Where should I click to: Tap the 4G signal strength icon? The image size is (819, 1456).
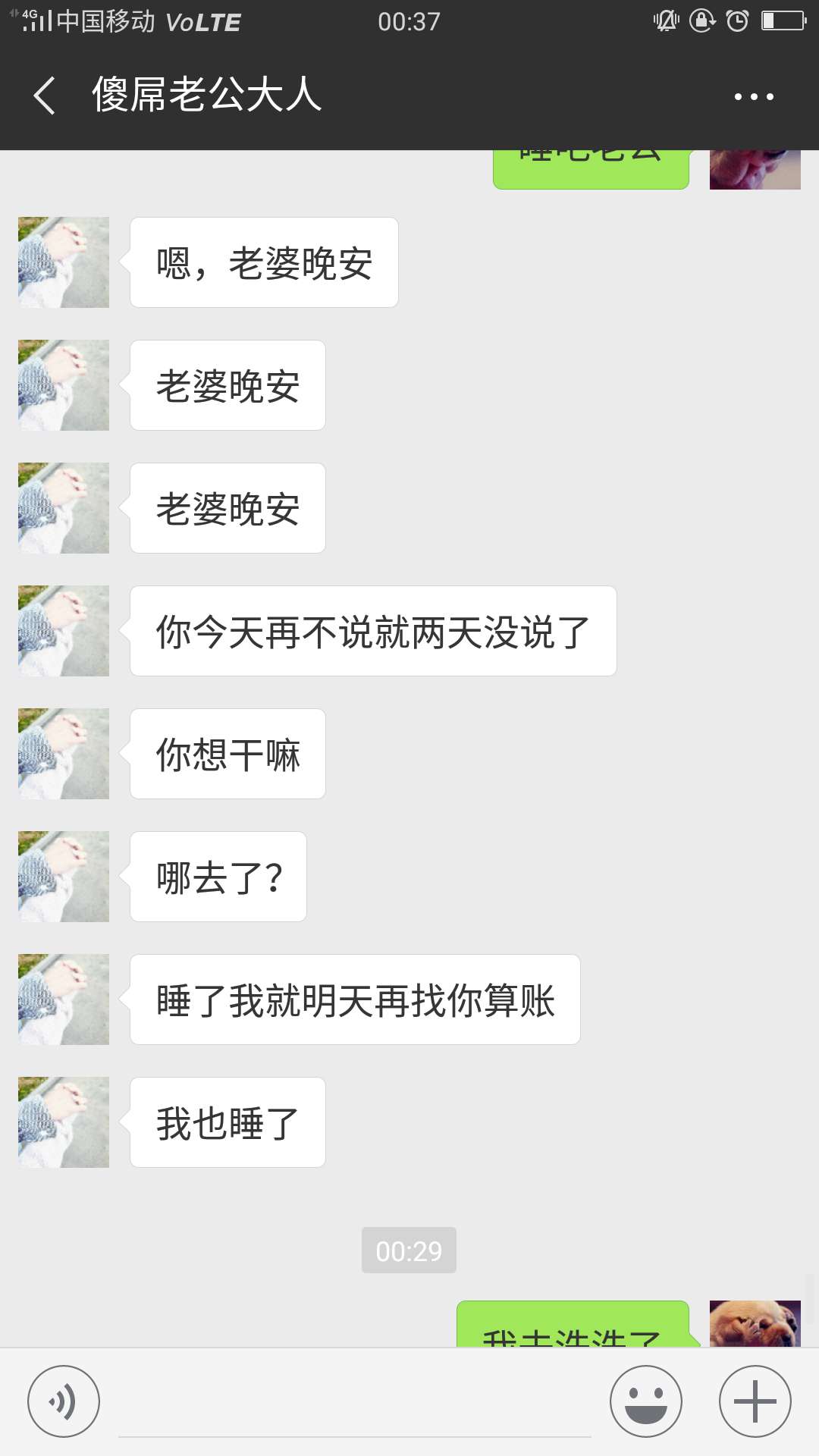click(33, 20)
